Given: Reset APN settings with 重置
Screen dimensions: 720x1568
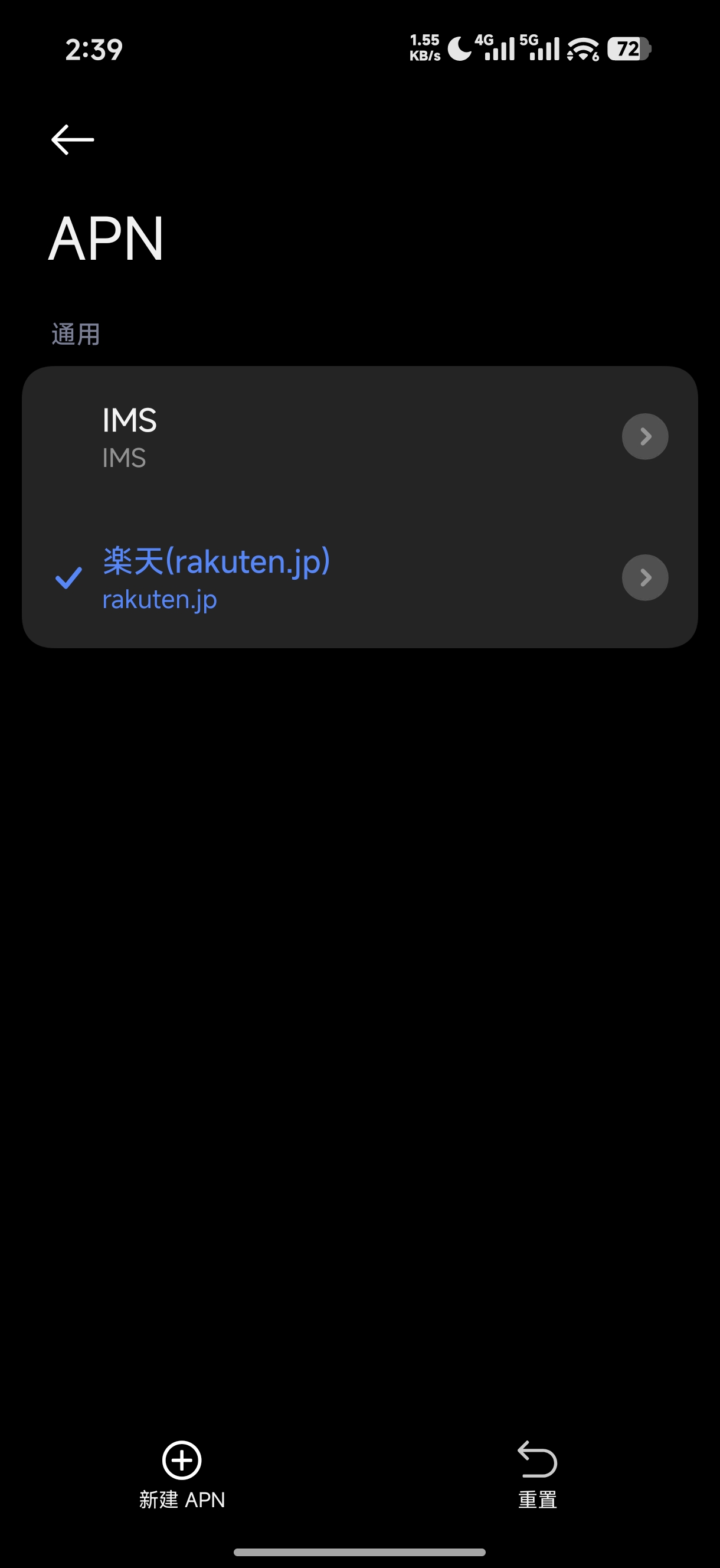Looking at the screenshot, I should 537,1474.
